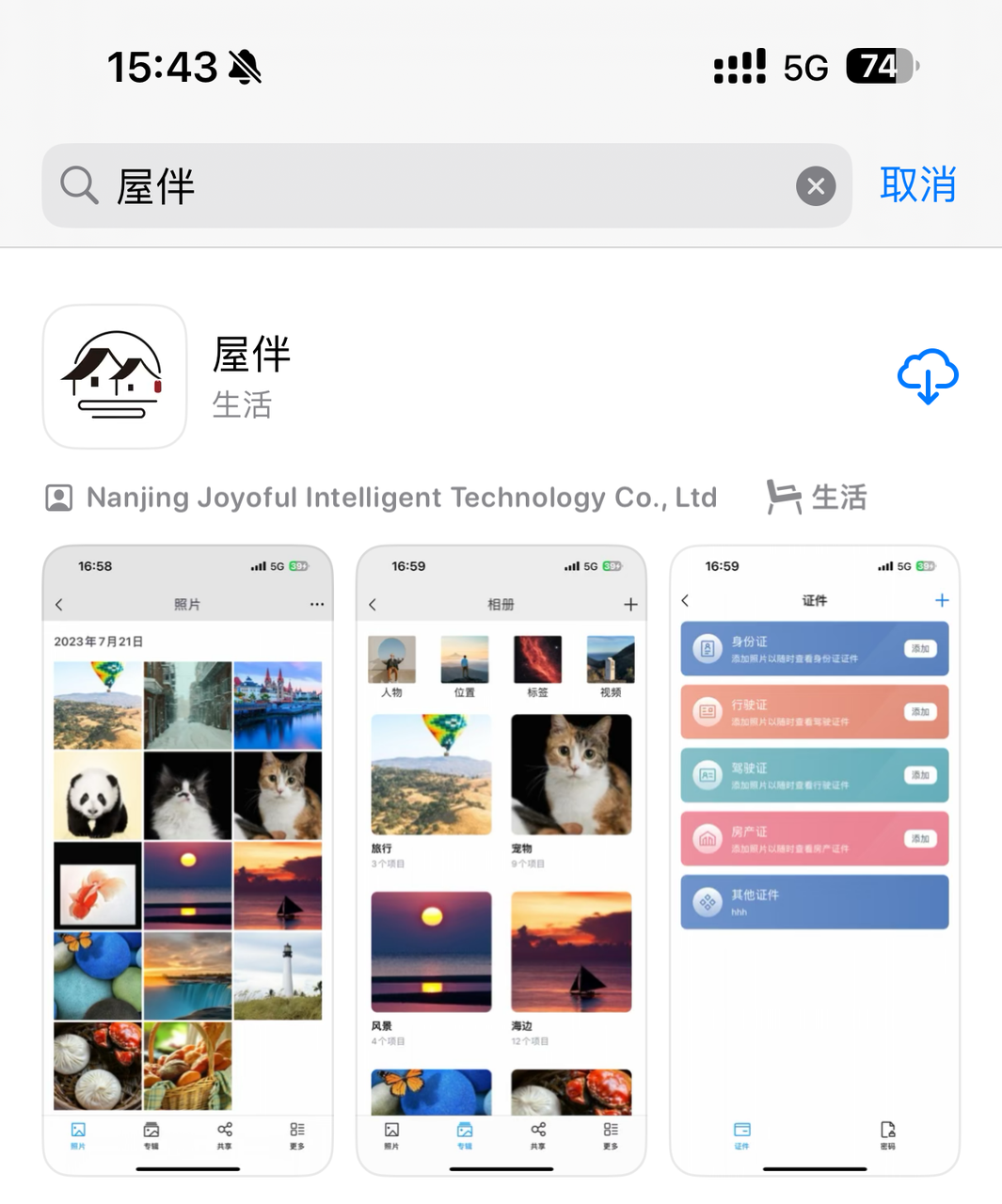Open the 屋伴 app result
The image size is (1002, 1204).
coord(251,376)
